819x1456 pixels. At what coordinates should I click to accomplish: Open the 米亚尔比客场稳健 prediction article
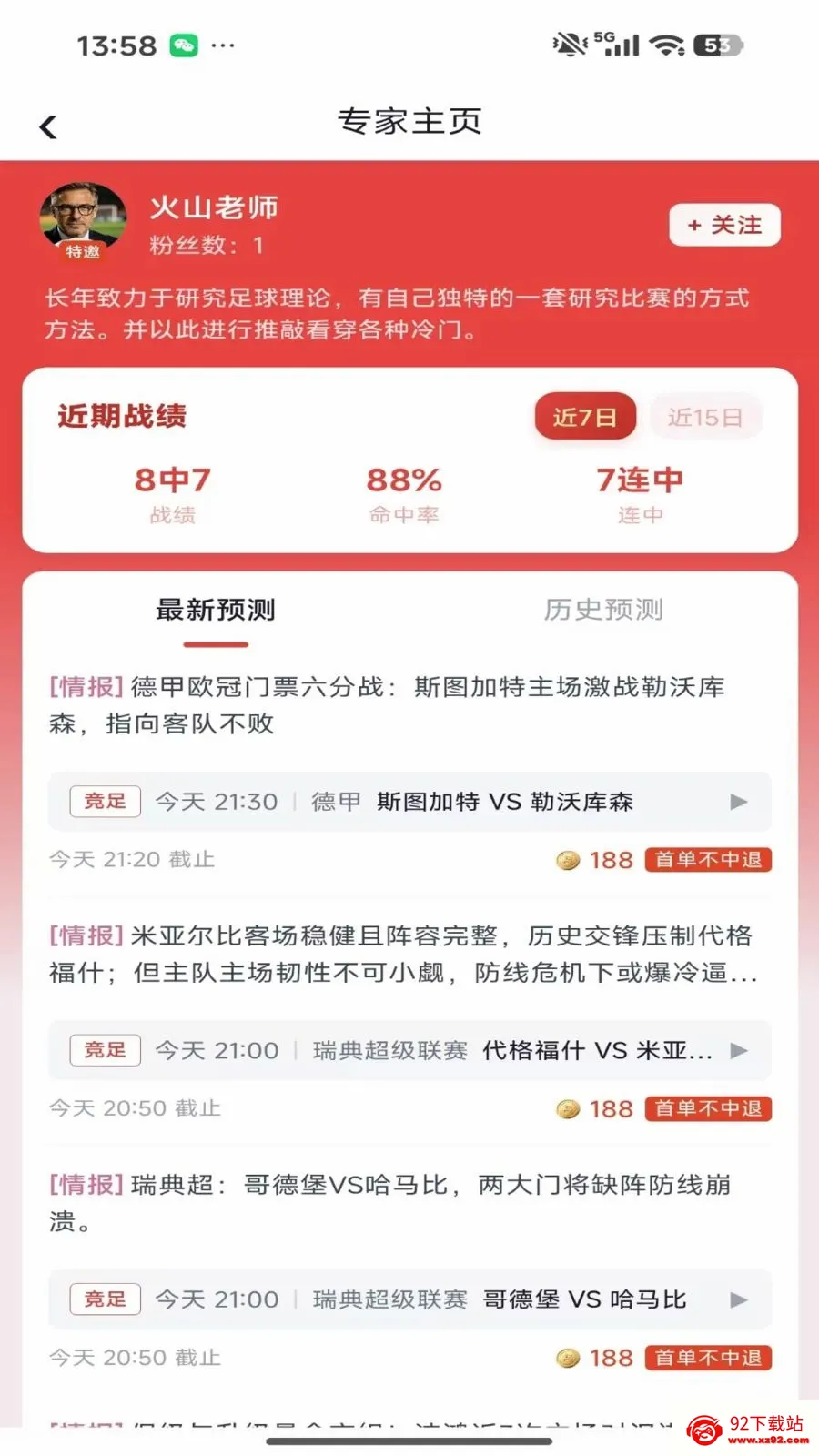[x=402, y=954]
